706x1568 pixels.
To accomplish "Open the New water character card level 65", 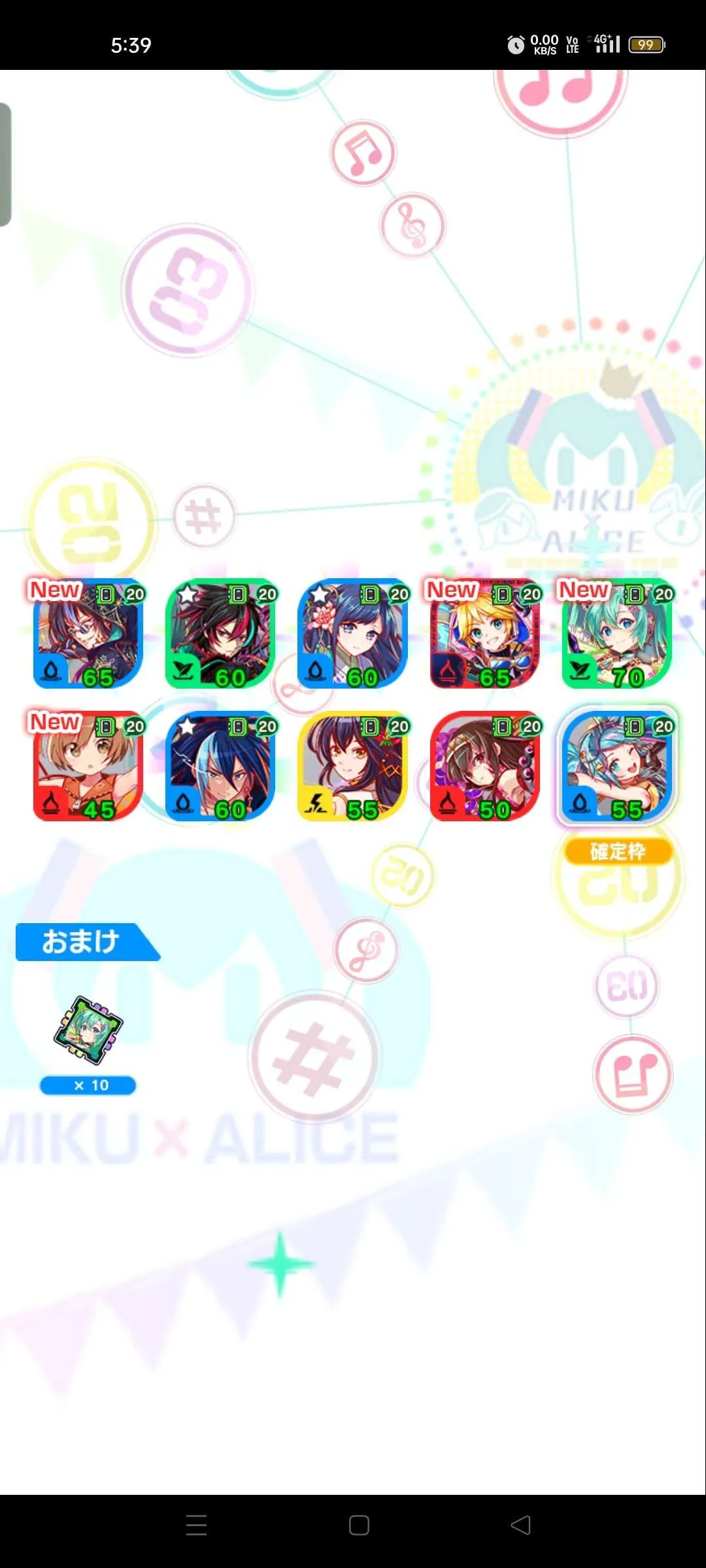I will 88,633.
